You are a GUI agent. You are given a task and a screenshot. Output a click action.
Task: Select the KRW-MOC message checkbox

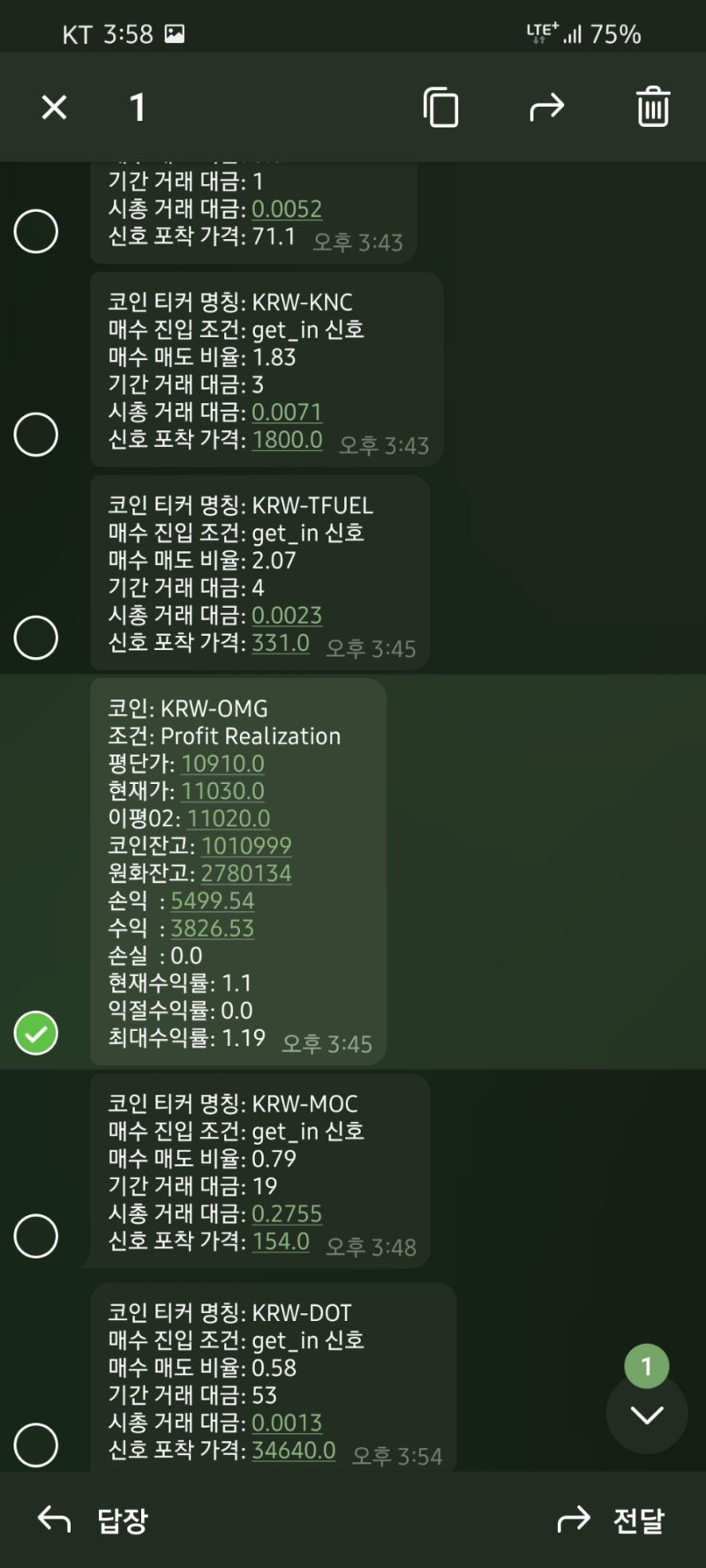point(36,1236)
